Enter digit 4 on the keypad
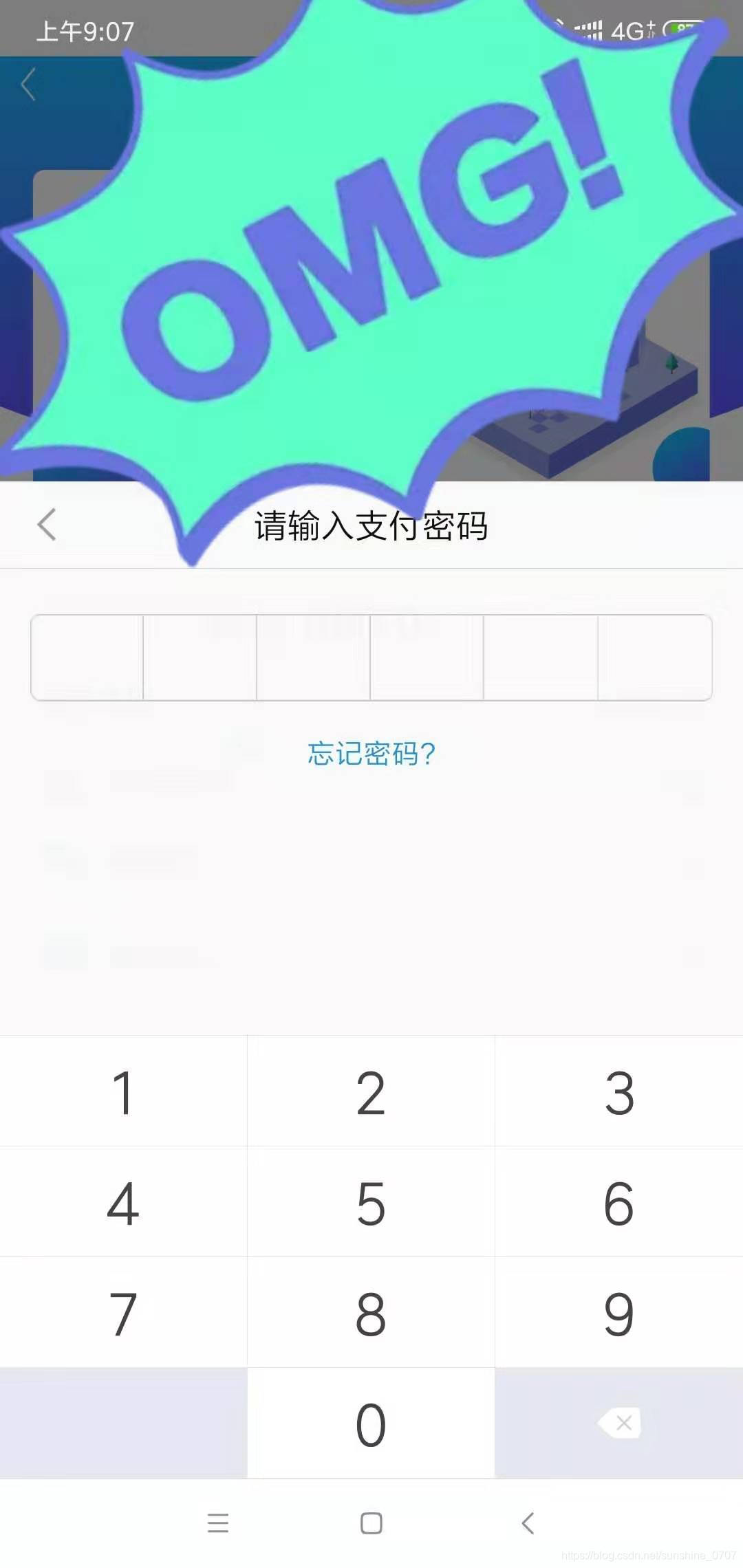This screenshot has height=1568, width=743. click(124, 1203)
